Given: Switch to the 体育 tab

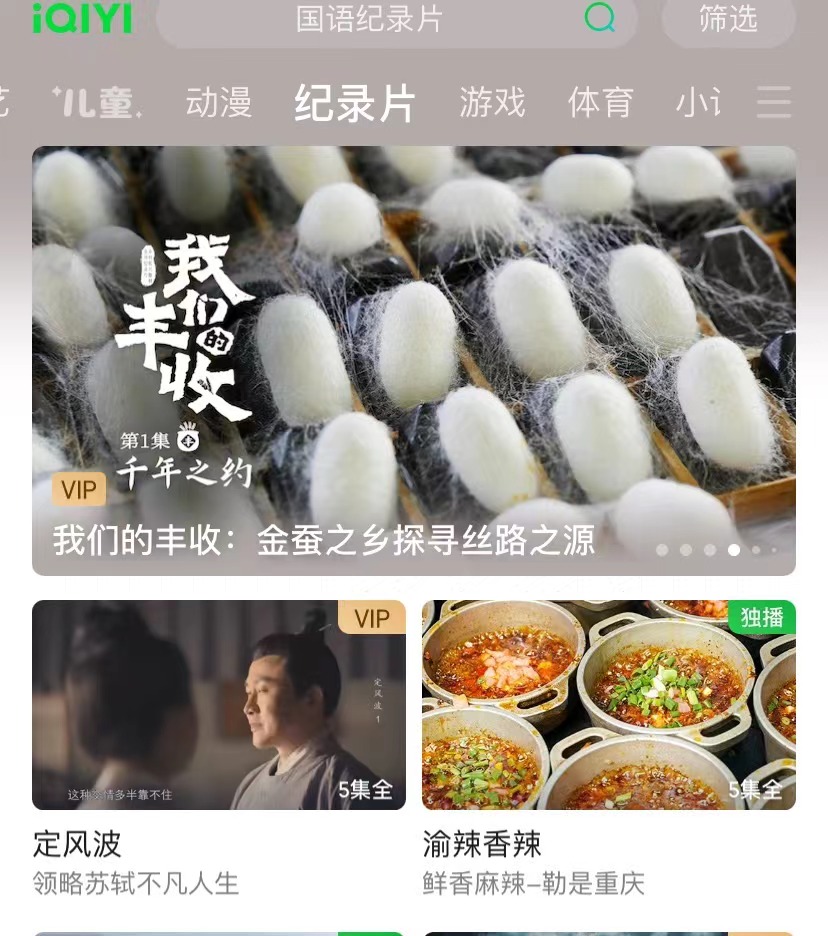Looking at the screenshot, I should tap(600, 102).
